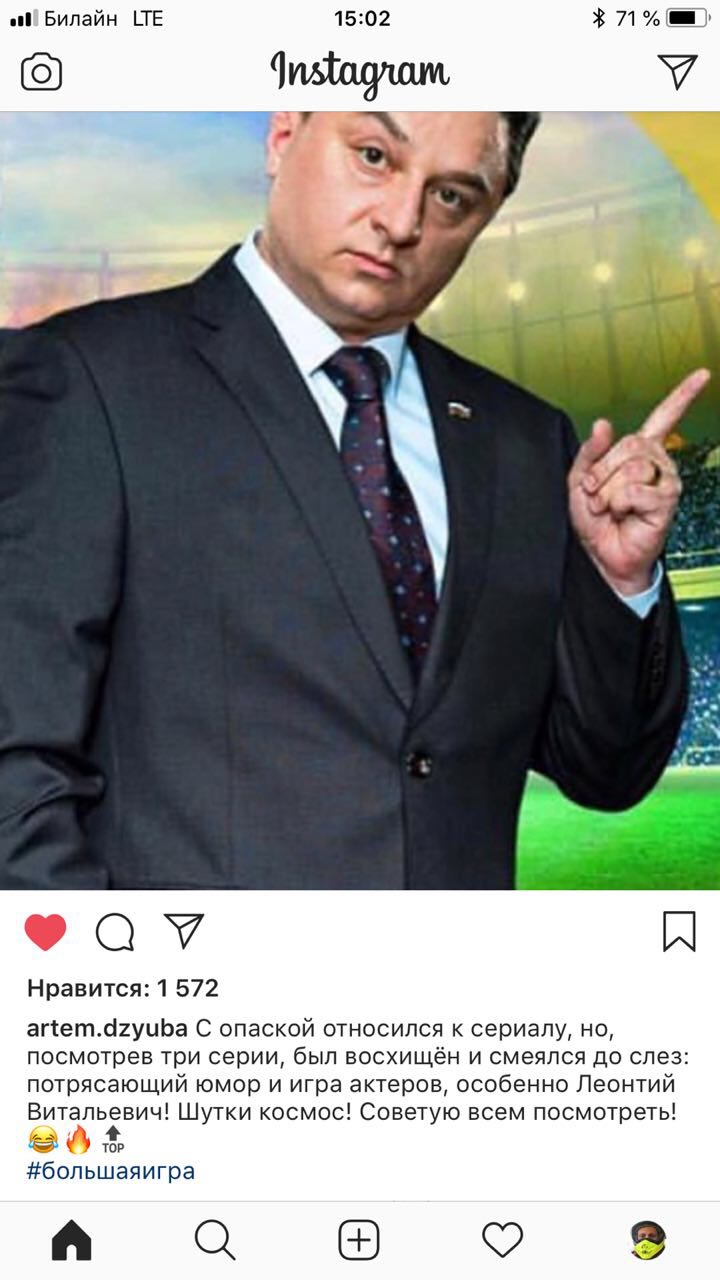Switch to my profile tab
The height and width of the screenshot is (1280, 720).
tap(648, 1241)
